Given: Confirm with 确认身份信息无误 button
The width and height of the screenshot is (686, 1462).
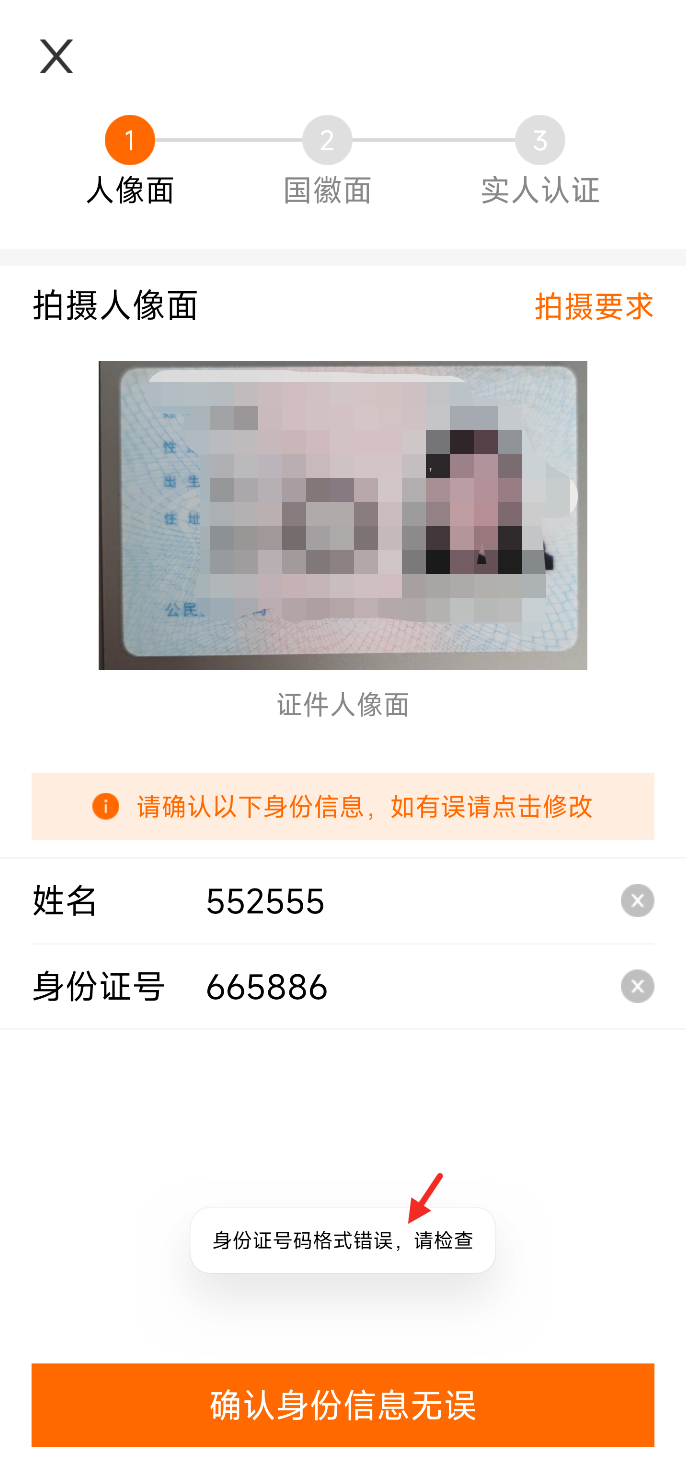Looking at the screenshot, I should coord(342,1404).
